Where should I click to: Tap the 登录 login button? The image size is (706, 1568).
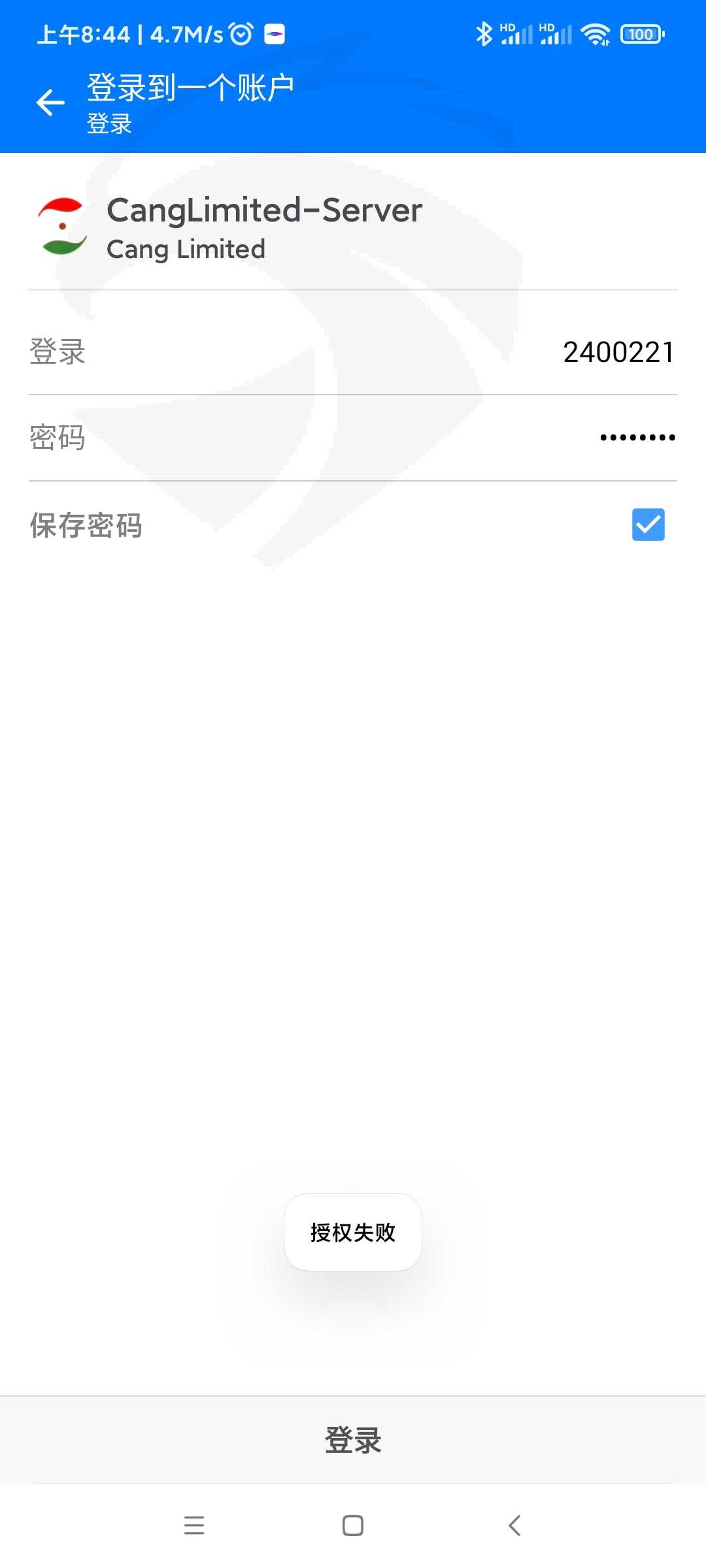coord(353,1440)
